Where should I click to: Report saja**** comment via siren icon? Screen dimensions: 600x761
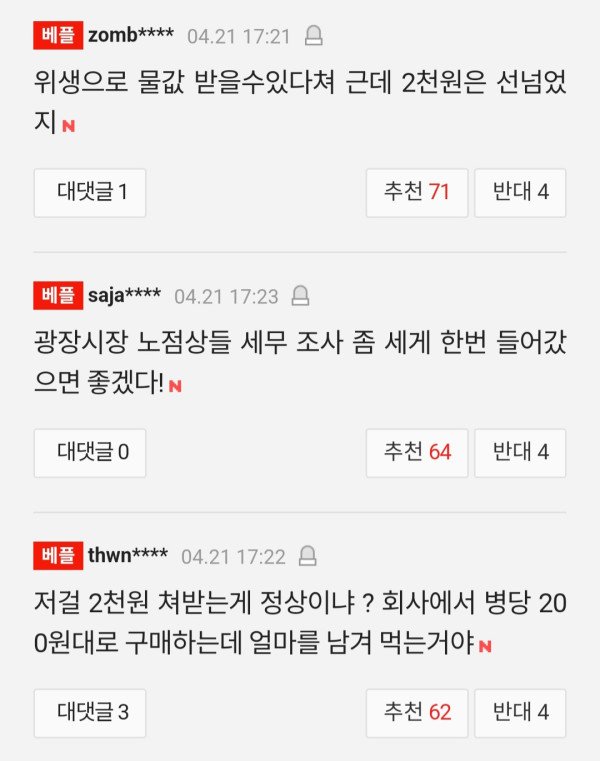click(x=300, y=296)
